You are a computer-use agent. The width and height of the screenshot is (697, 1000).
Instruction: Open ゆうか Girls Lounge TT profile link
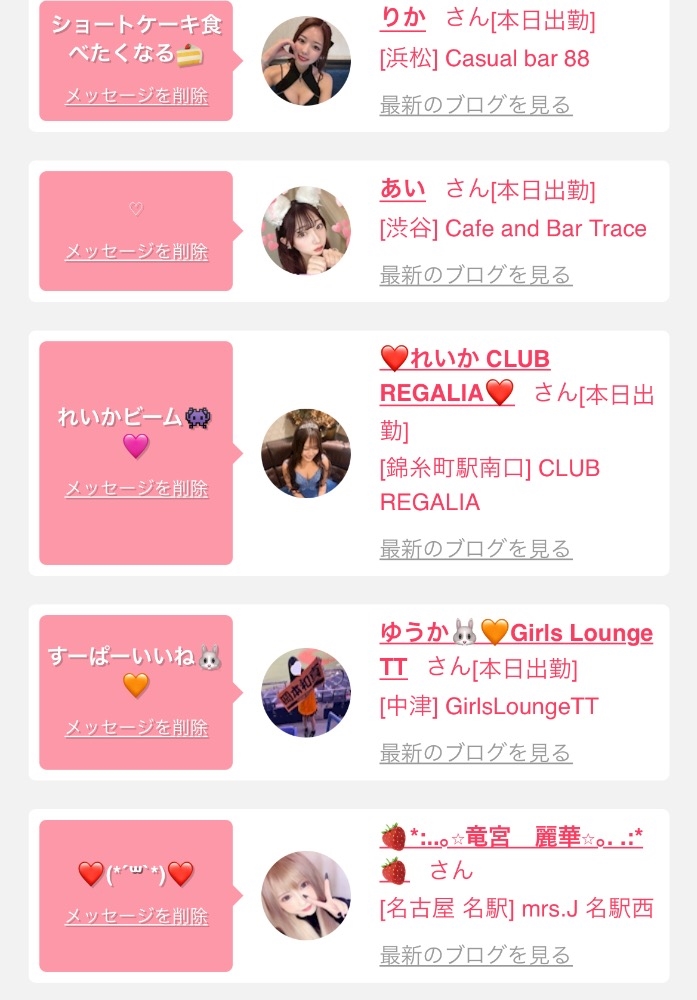click(x=516, y=650)
